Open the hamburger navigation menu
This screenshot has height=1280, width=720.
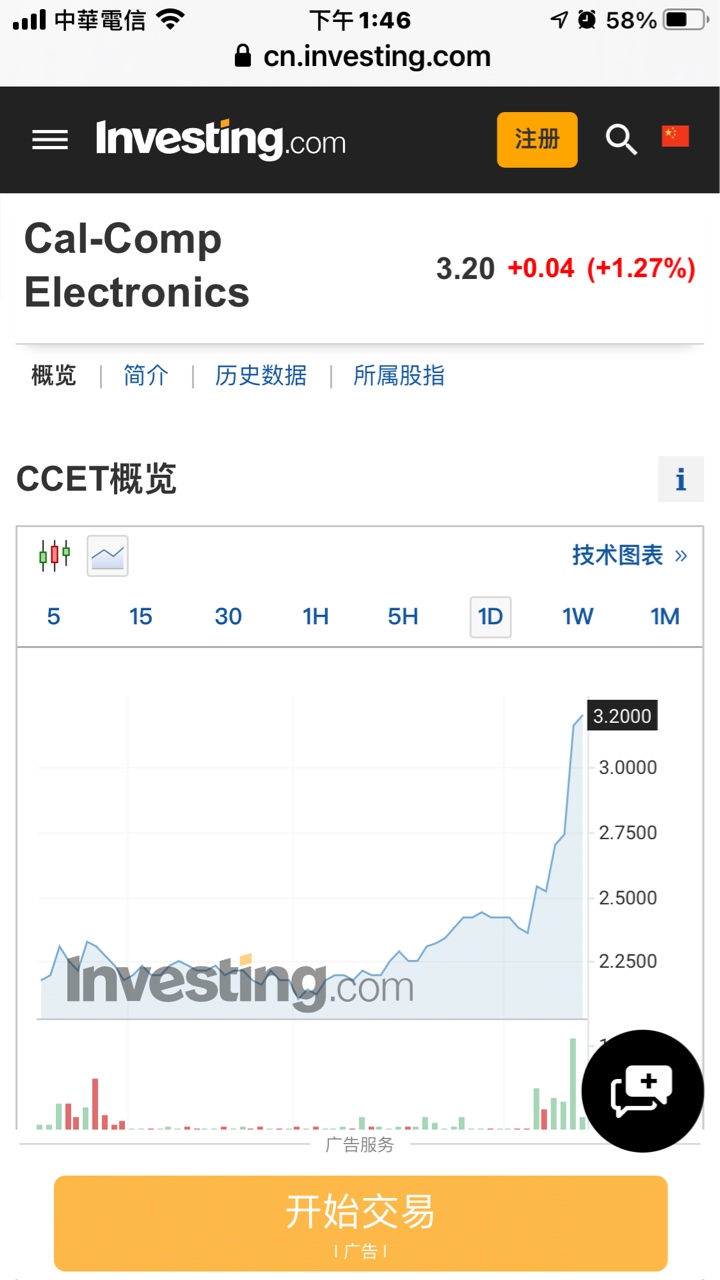[50, 140]
